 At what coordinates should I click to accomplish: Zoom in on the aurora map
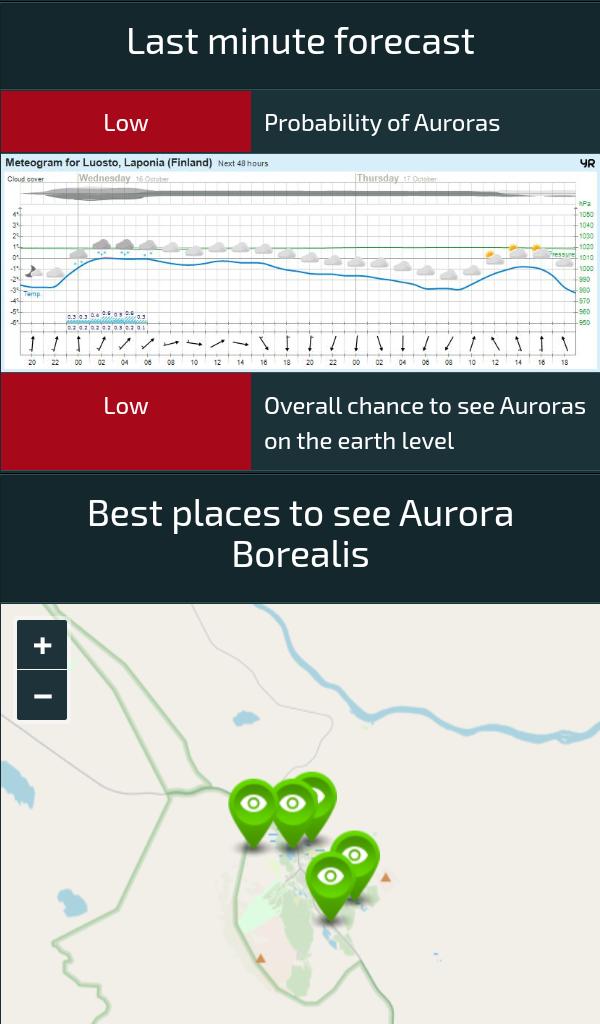[x=42, y=645]
